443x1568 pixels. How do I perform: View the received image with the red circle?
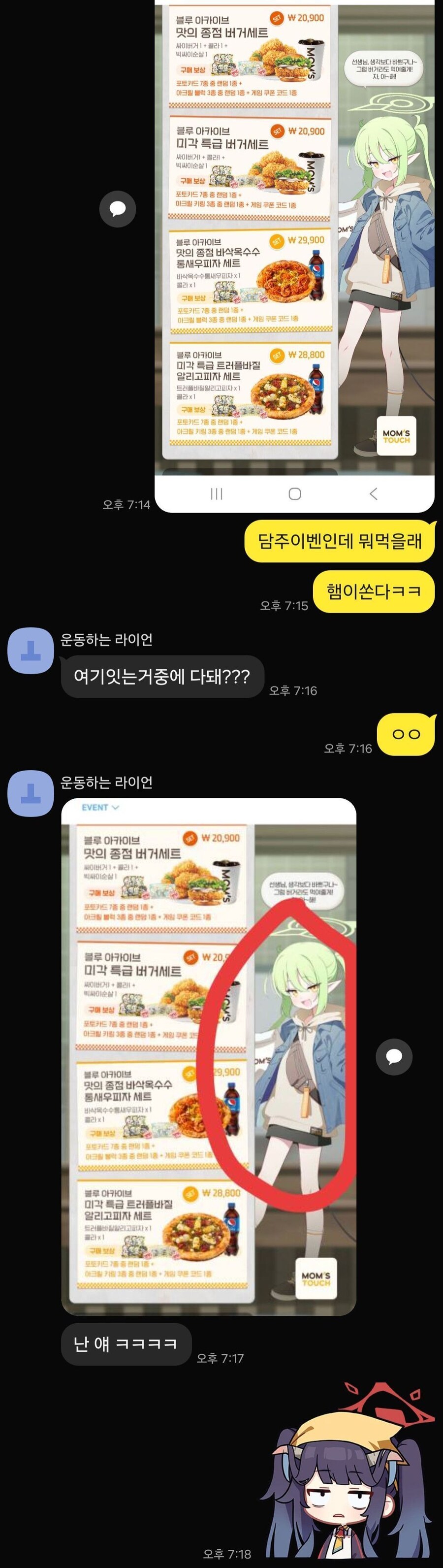tap(209, 1057)
